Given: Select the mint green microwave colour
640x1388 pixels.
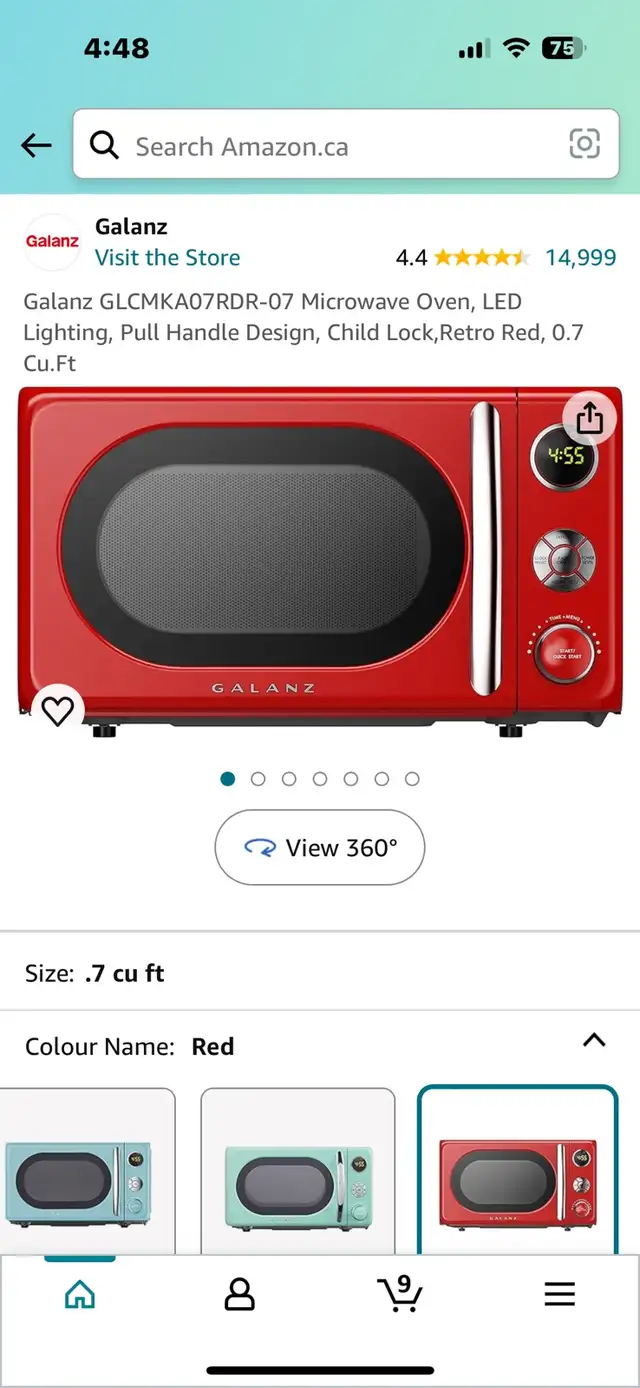Looking at the screenshot, I should click(x=298, y=1175).
